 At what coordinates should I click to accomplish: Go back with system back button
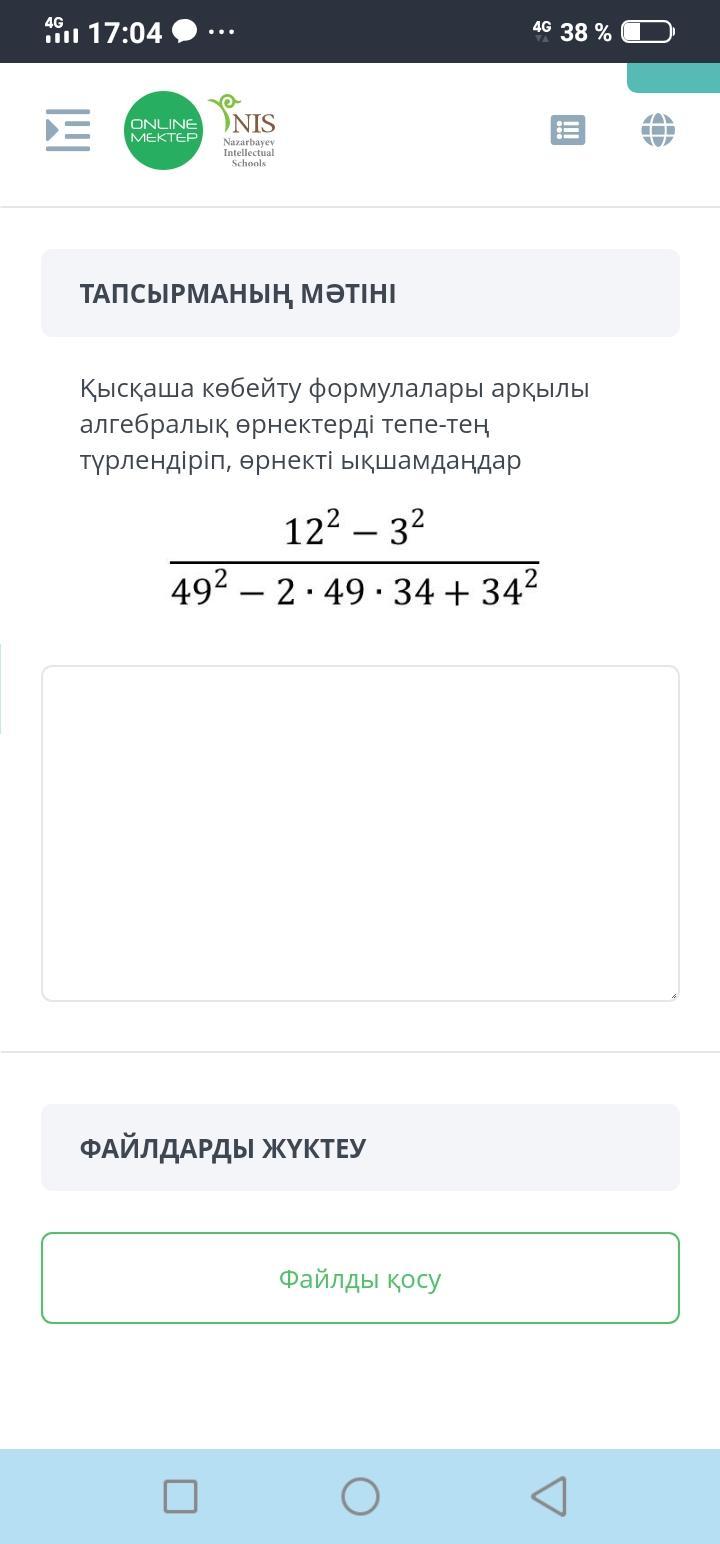pyautogui.click(x=549, y=1496)
